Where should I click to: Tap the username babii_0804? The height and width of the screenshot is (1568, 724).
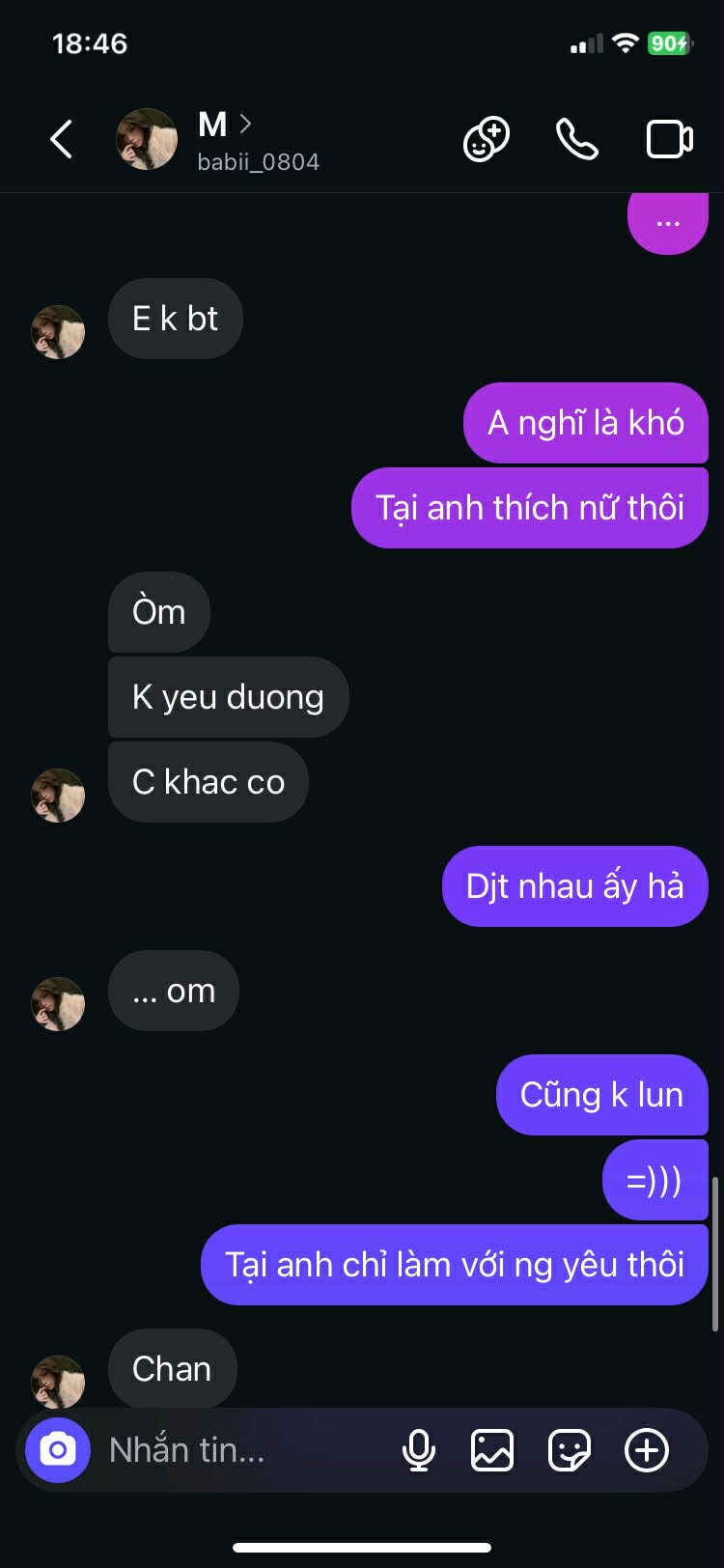(x=260, y=161)
